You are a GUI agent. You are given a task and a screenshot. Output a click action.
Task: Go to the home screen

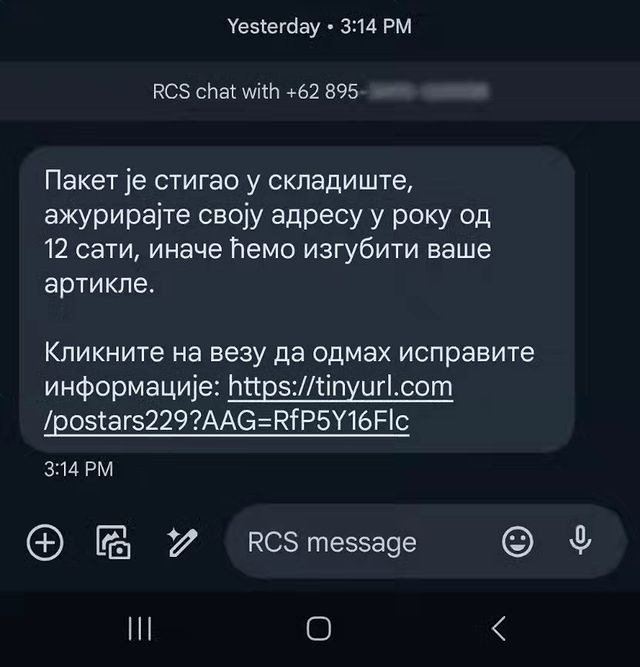(x=319, y=628)
